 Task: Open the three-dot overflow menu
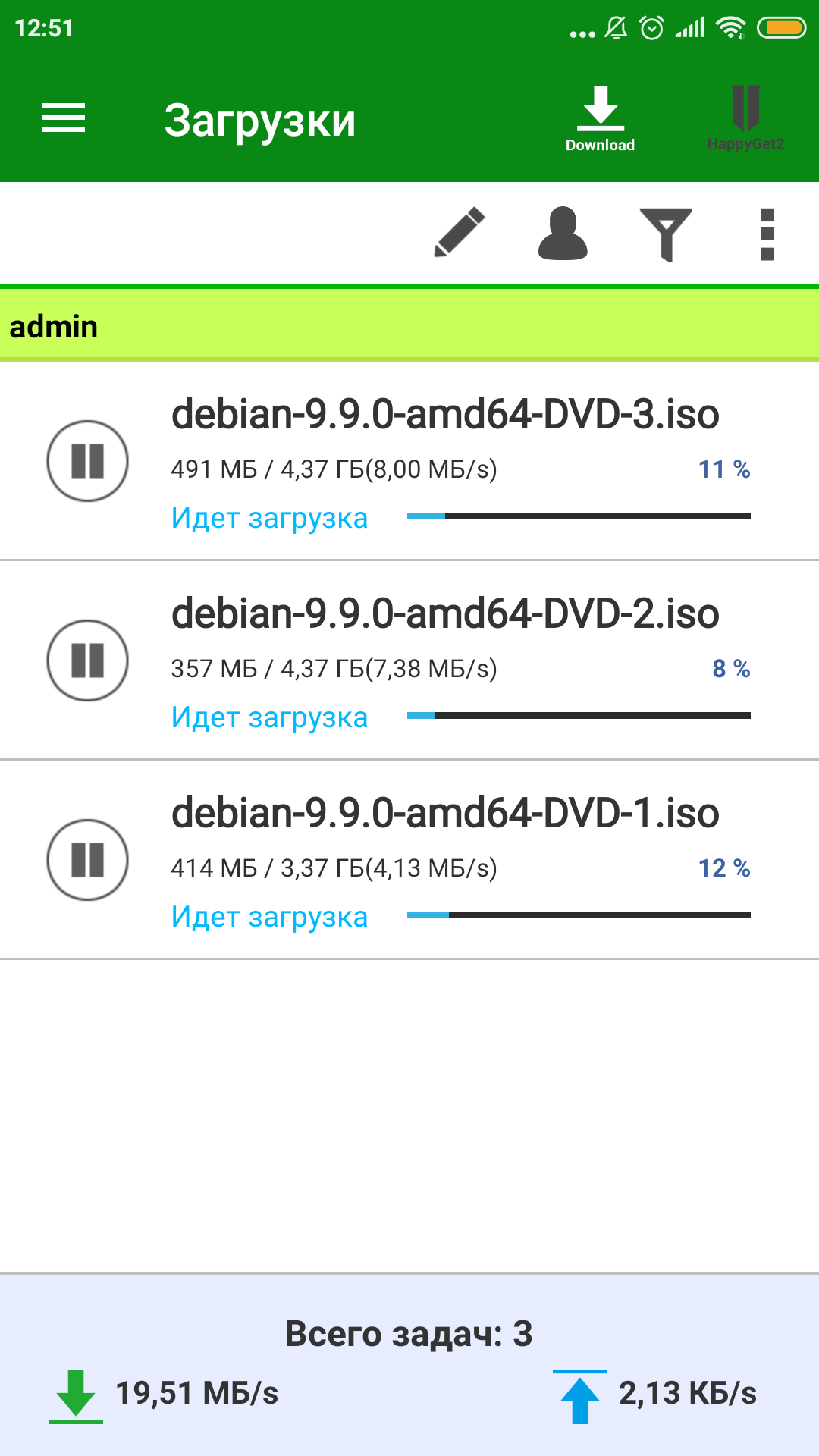coord(767,234)
